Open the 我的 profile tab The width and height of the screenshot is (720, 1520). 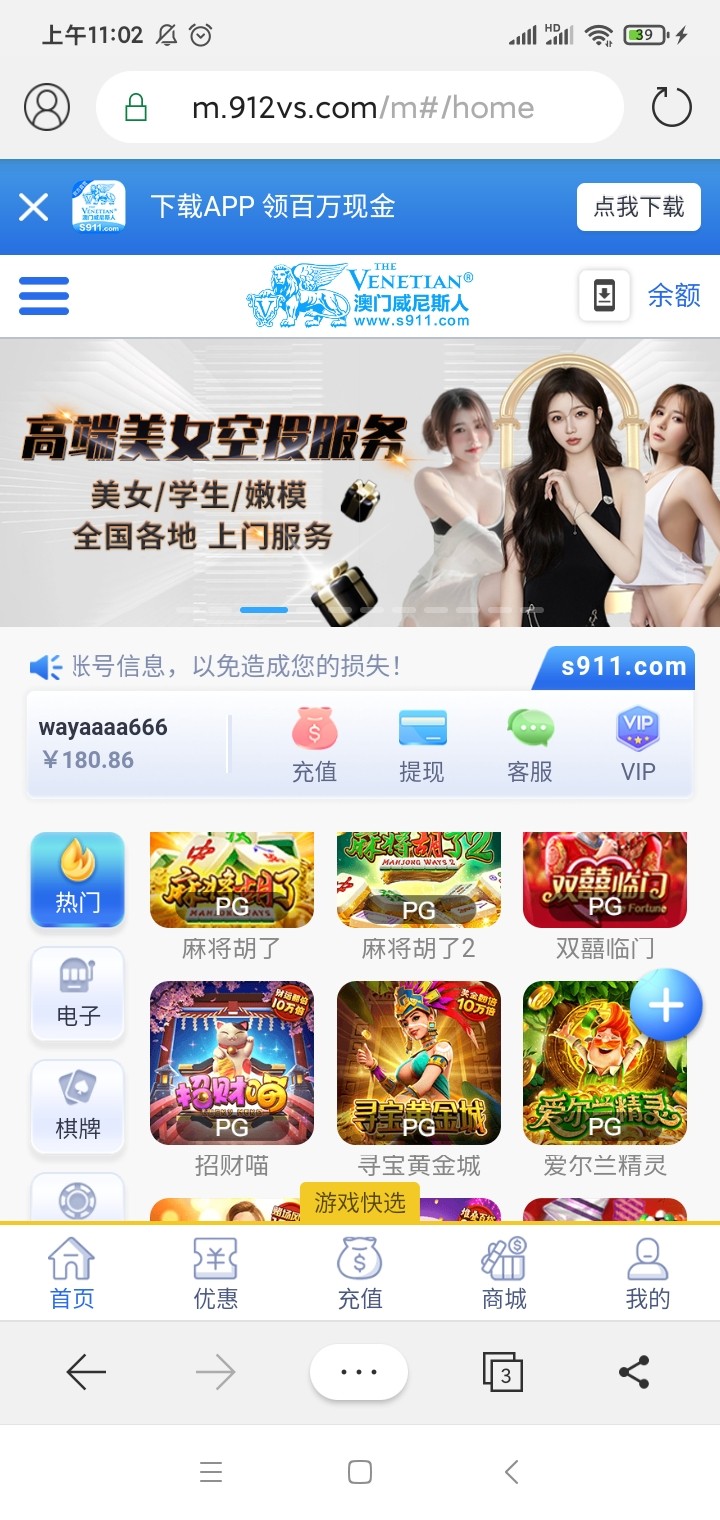(x=648, y=1272)
